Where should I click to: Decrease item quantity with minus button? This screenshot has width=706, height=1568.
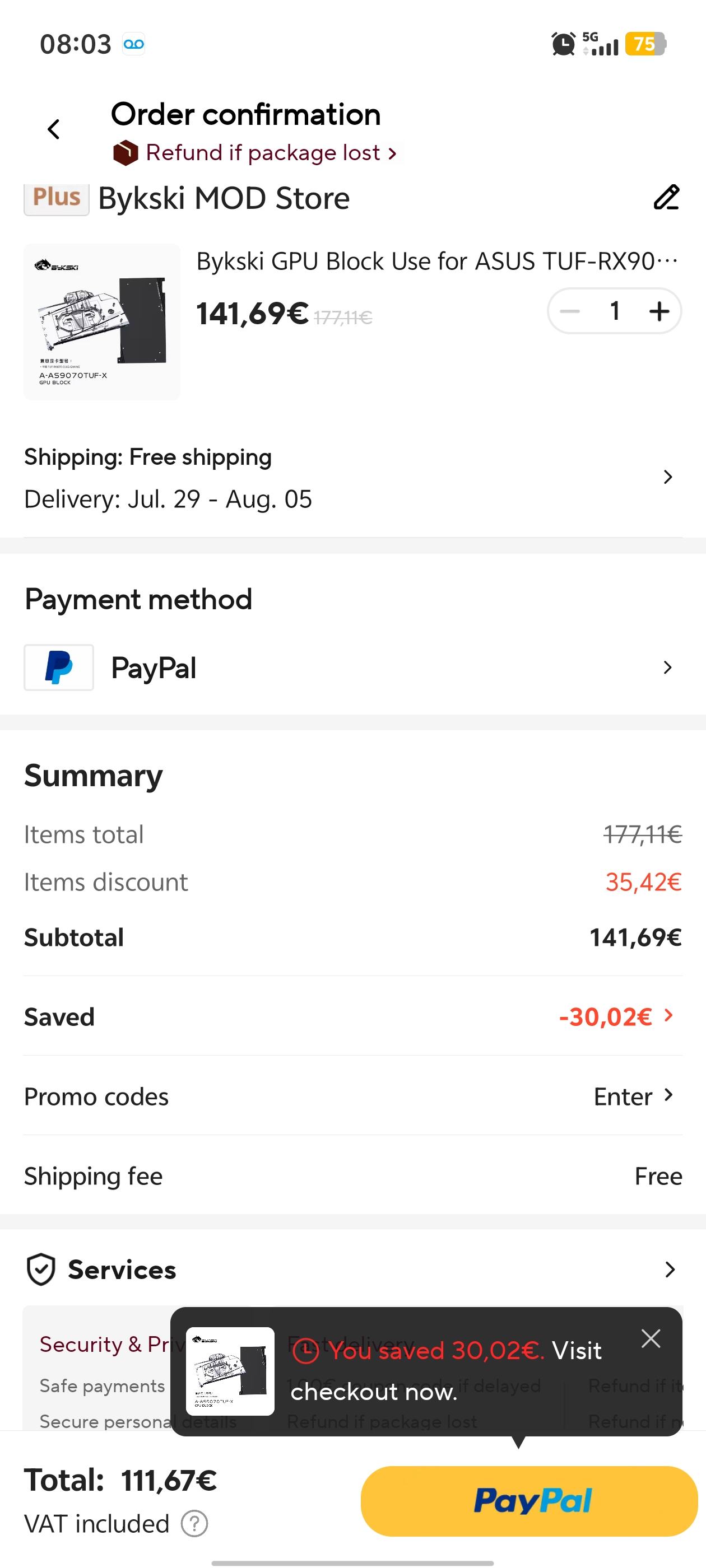(569, 312)
